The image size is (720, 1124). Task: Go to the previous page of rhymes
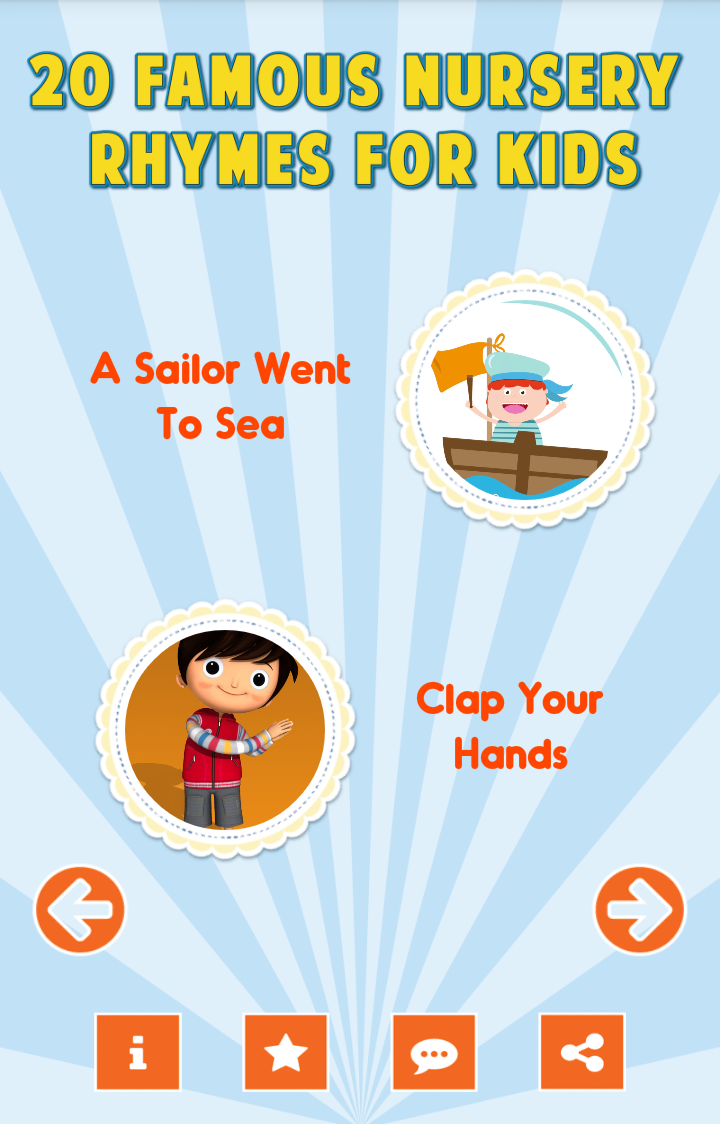pyautogui.click(x=80, y=909)
